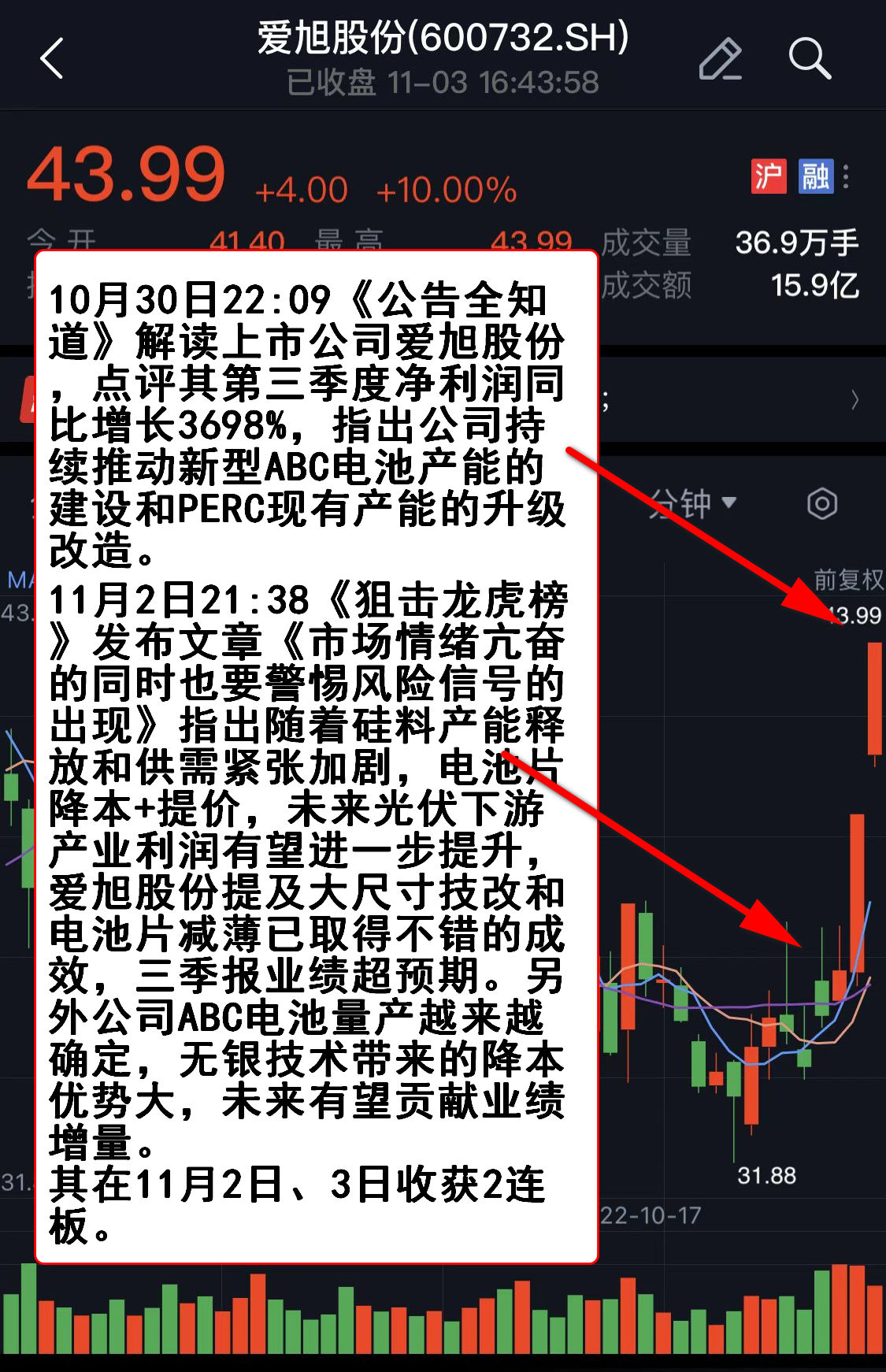Go back using the top-left arrow
This screenshot has width=886, height=1372.
pos(52,59)
